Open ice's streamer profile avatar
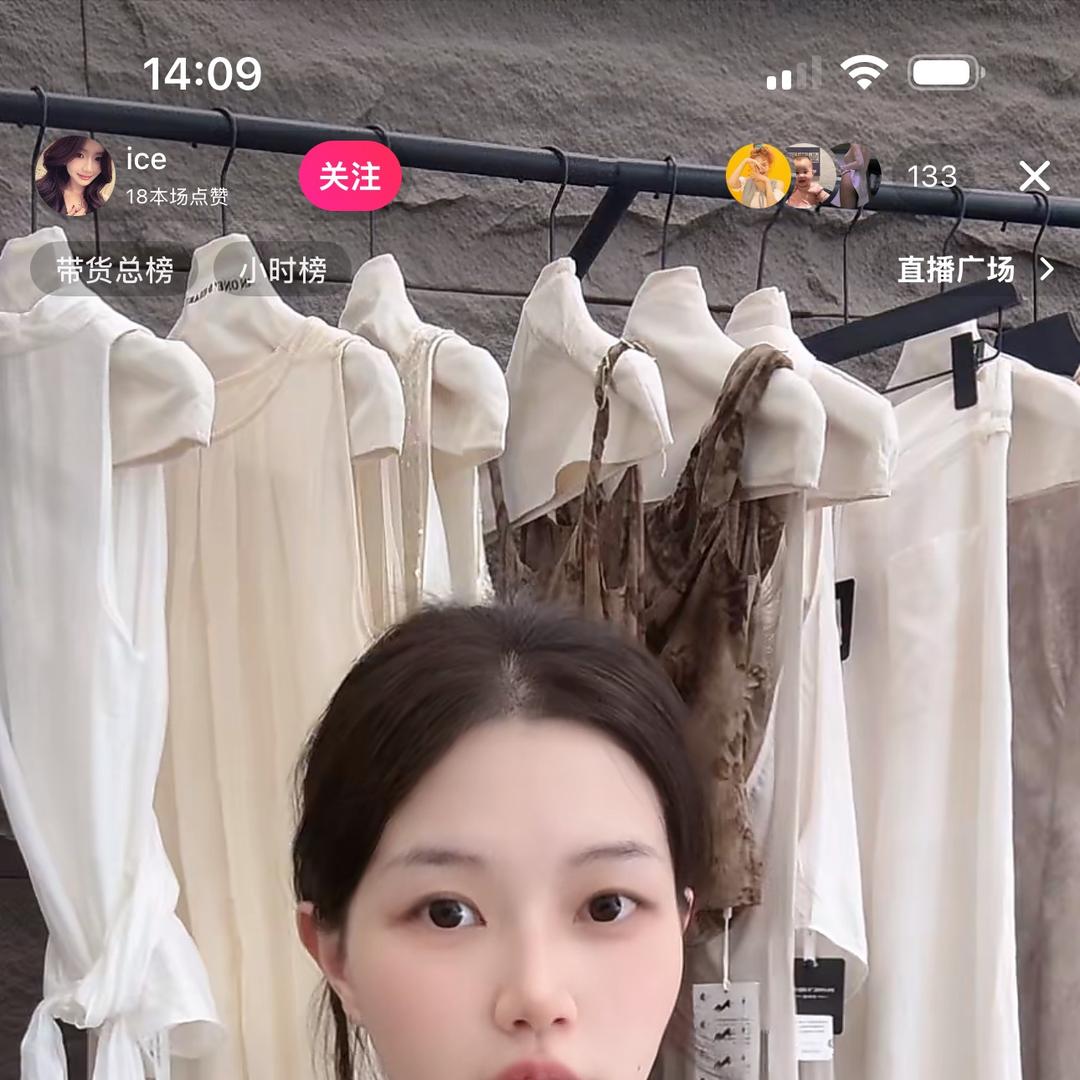Image resolution: width=1080 pixels, height=1080 pixels. click(74, 176)
